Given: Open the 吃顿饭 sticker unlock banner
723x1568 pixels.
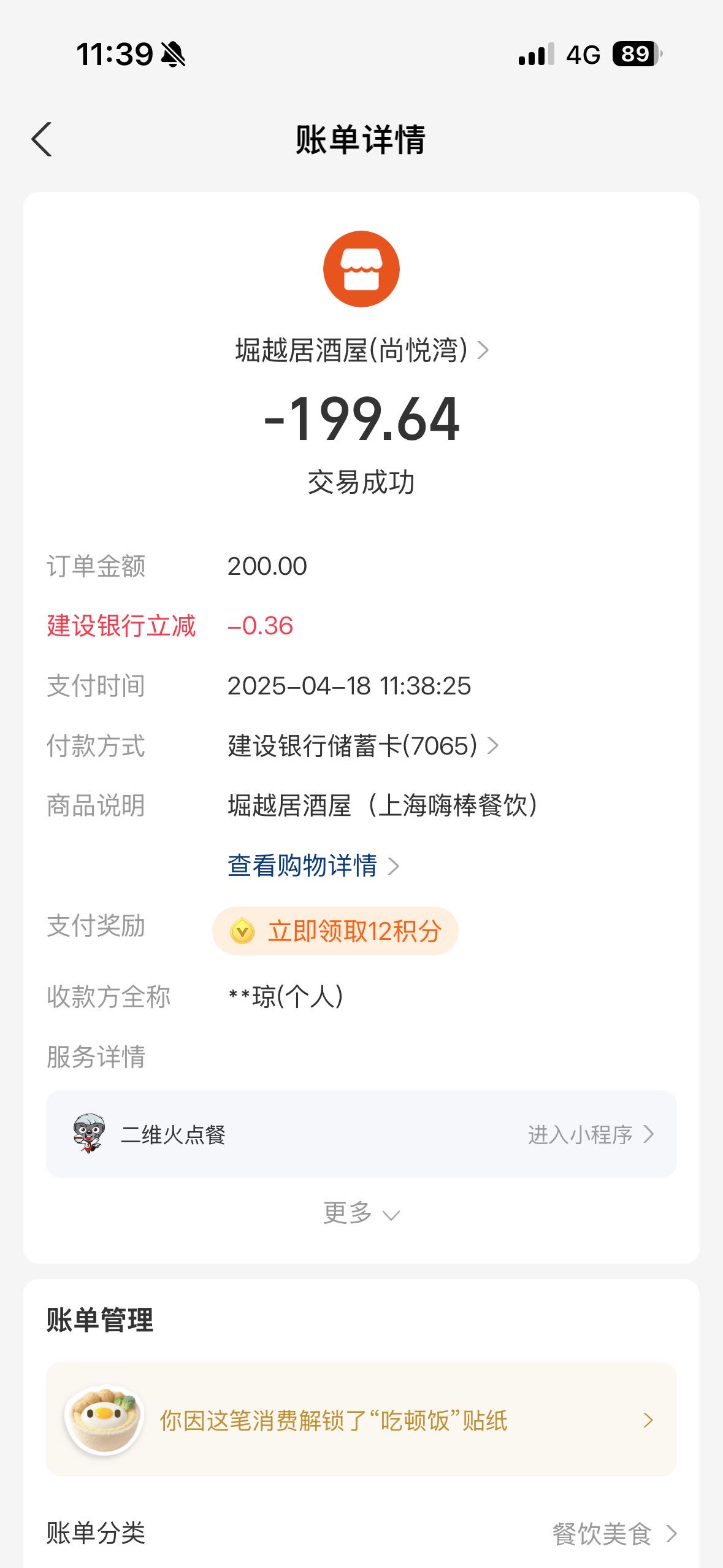Looking at the screenshot, I should click(361, 1419).
